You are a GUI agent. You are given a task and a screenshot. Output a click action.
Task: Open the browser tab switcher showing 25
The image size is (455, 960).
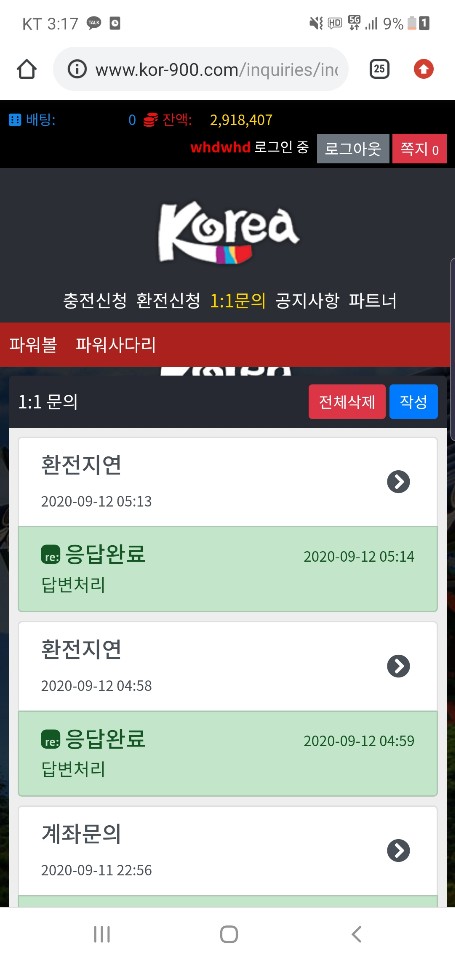(x=379, y=69)
